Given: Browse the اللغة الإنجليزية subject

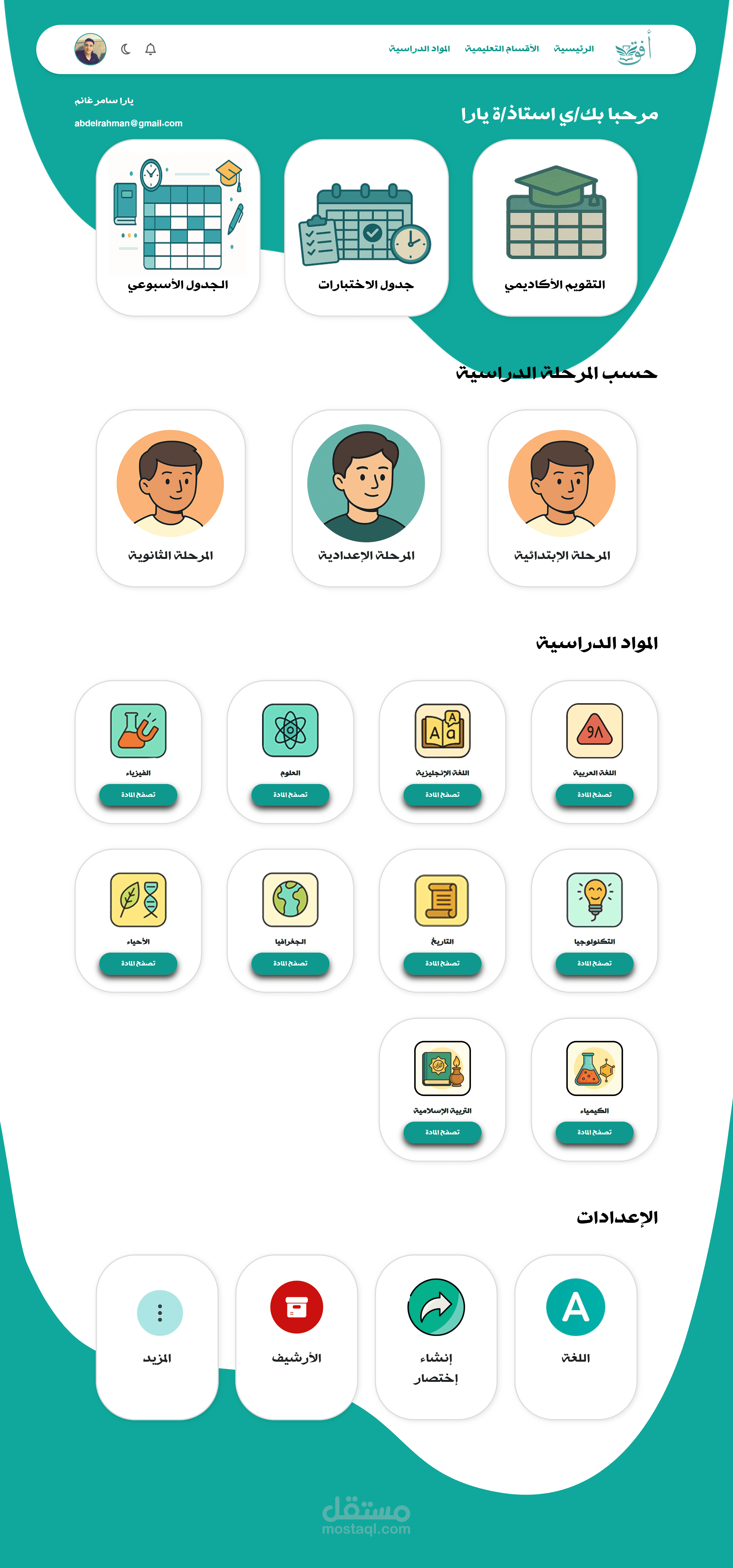Looking at the screenshot, I should coord(442,794).
